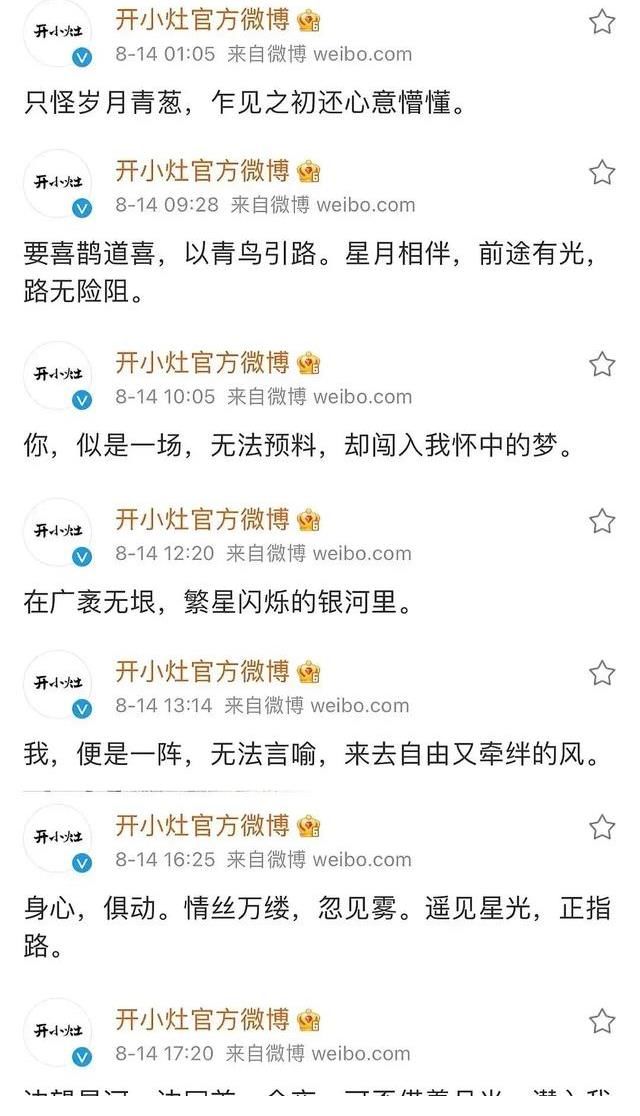Open the post 在广袤无垠
640x1116 pixels.
click(216, 603)
